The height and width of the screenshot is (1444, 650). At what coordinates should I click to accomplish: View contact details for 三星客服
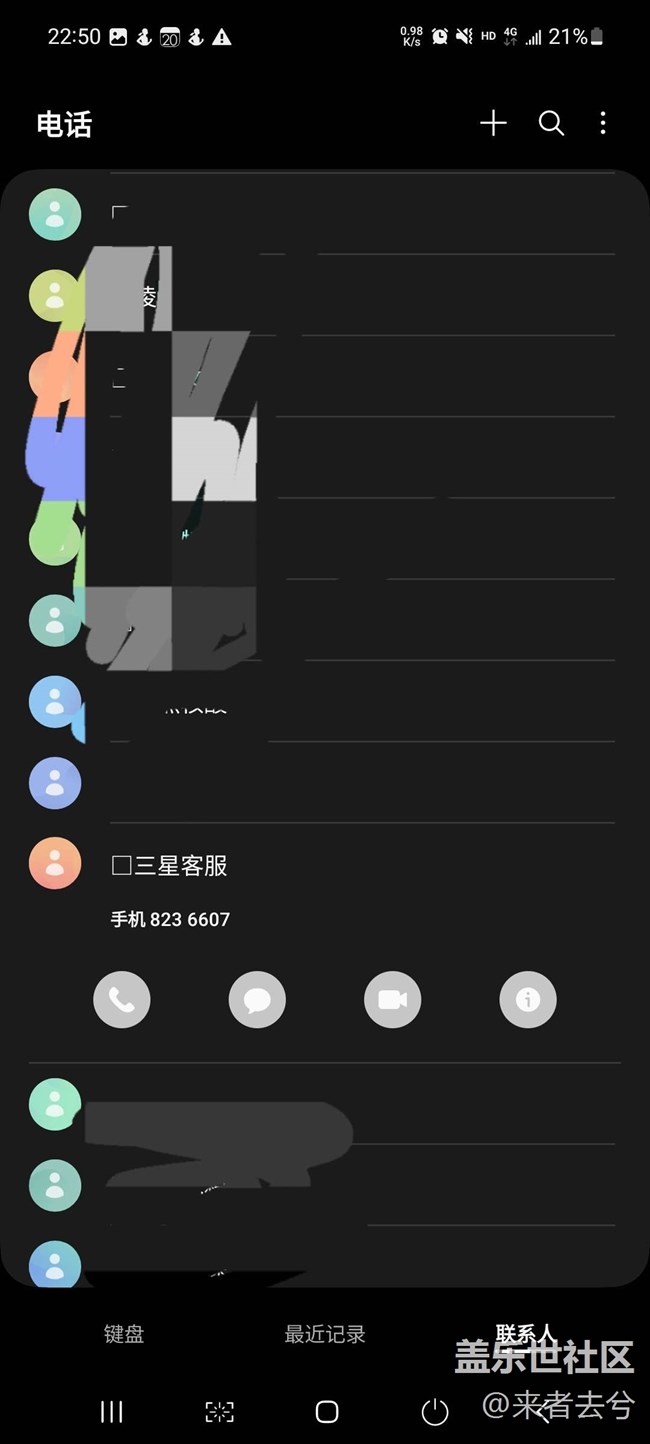coord(527,999)
